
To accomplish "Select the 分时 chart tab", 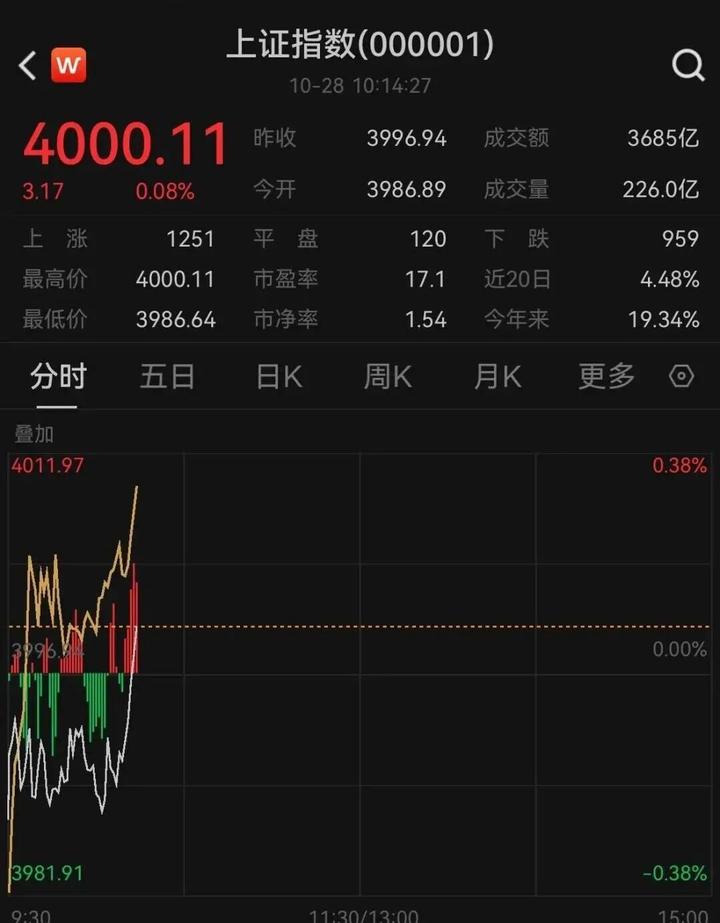I will coord(59,376).
